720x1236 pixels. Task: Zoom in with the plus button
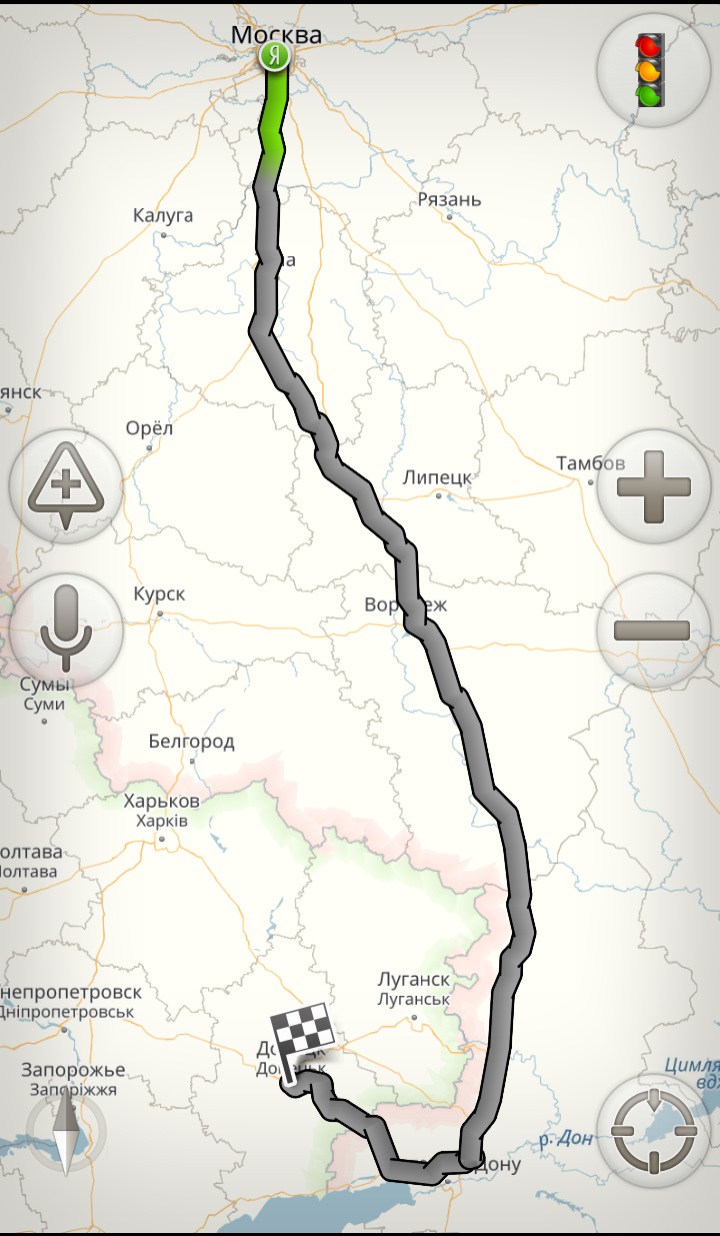(x=653, y=488)
